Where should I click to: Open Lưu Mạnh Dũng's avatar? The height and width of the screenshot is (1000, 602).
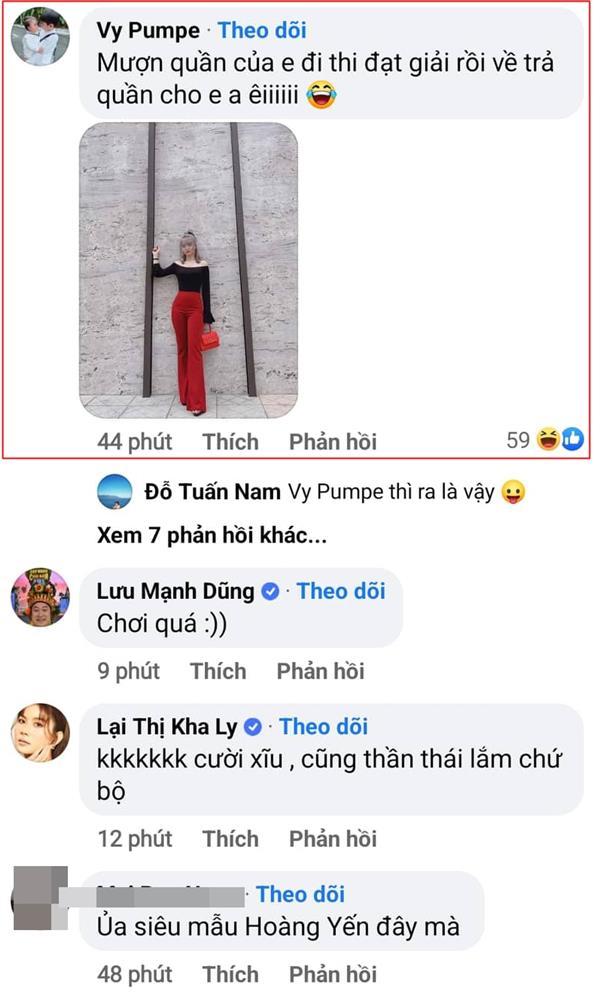pyautogui.click(x=40, y=598)
